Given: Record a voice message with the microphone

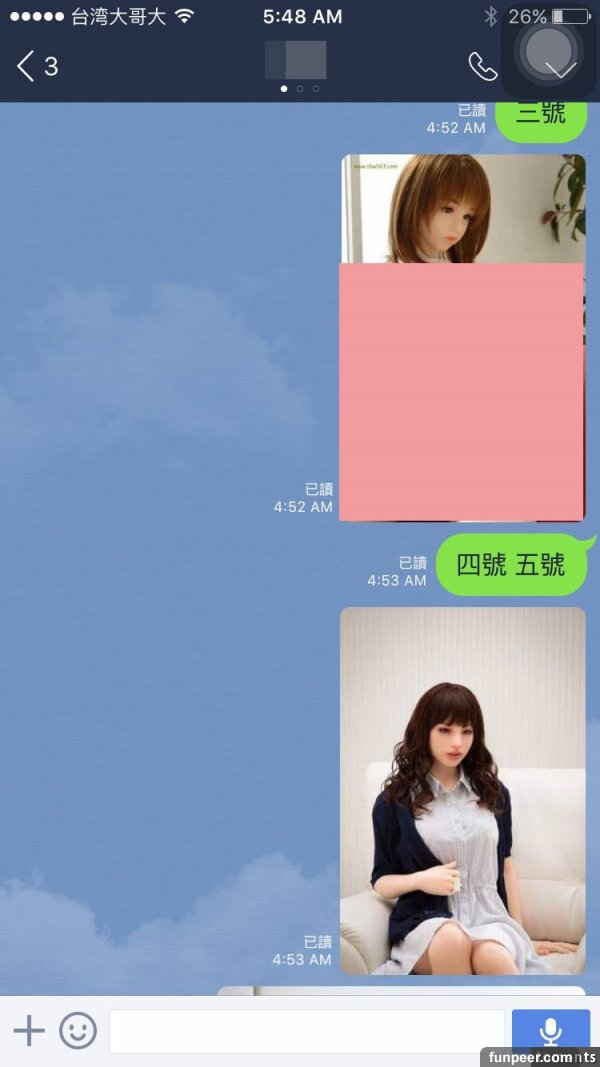Looking at the screenshot, I should click(550, 1031).
